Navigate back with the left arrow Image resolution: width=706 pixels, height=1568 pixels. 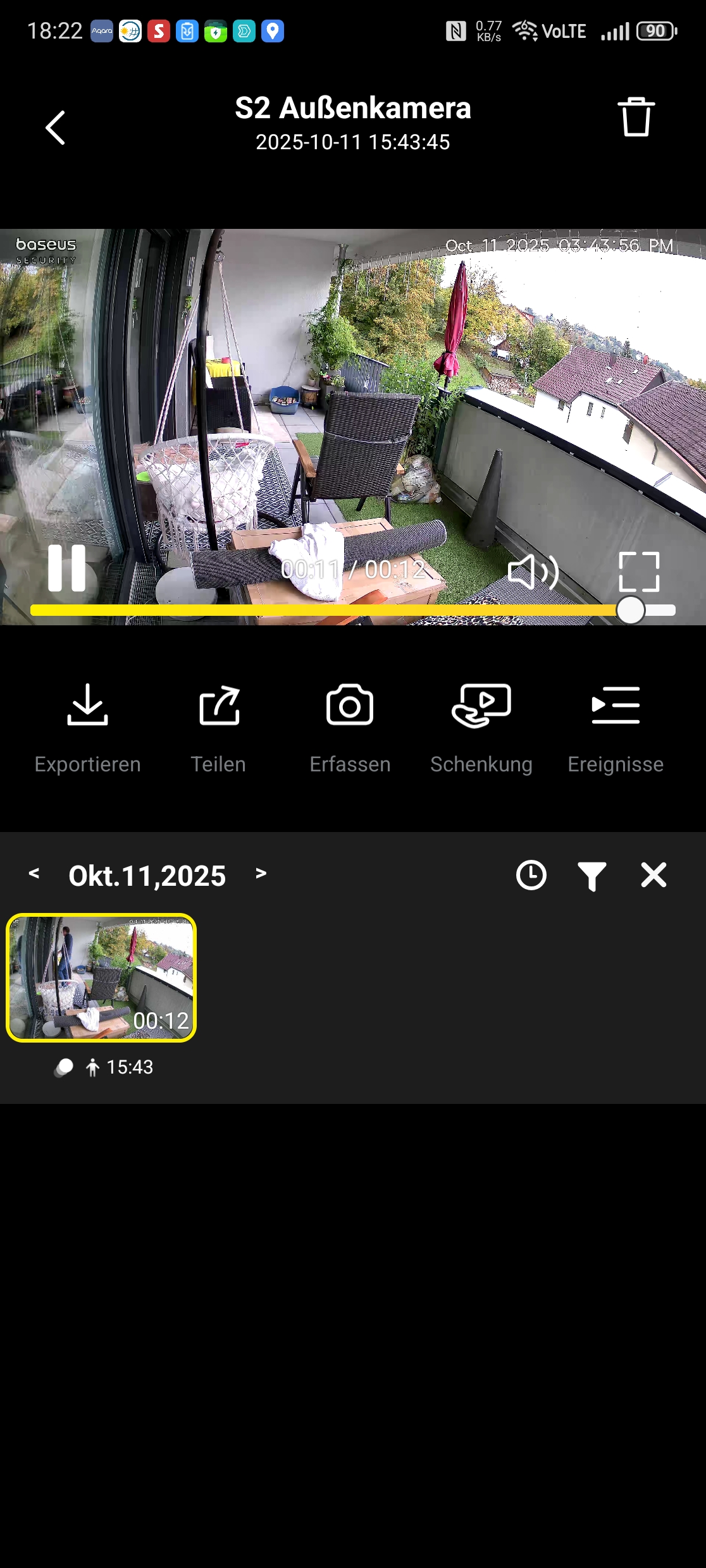(x=56, y=126)
